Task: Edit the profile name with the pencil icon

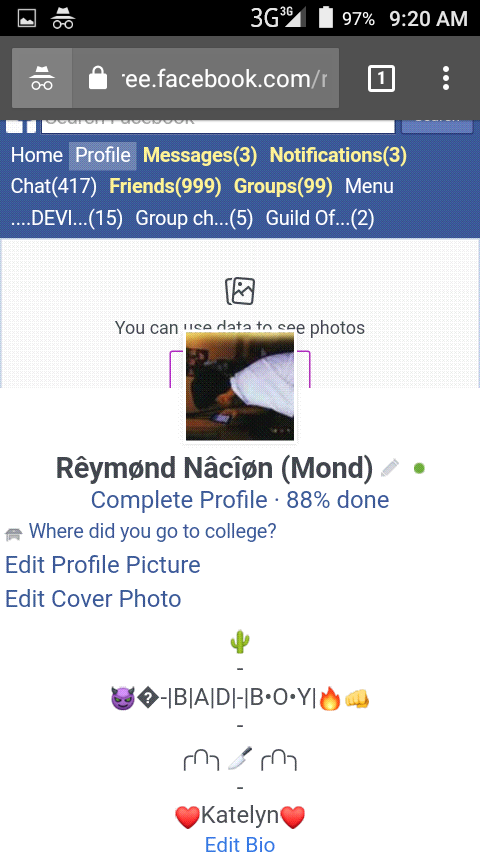Action: (x=390, y=468)
